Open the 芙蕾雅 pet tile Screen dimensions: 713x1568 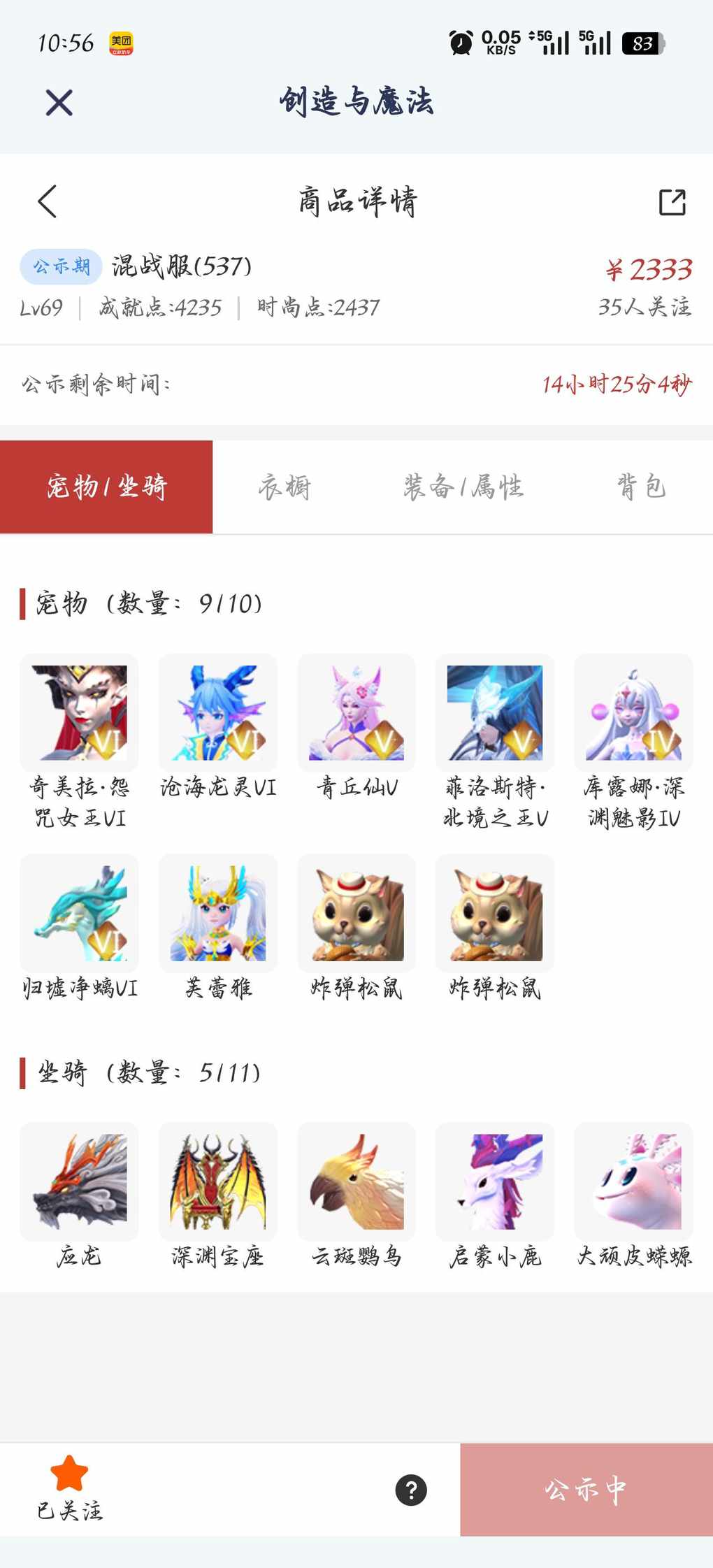tap(217, 914)
